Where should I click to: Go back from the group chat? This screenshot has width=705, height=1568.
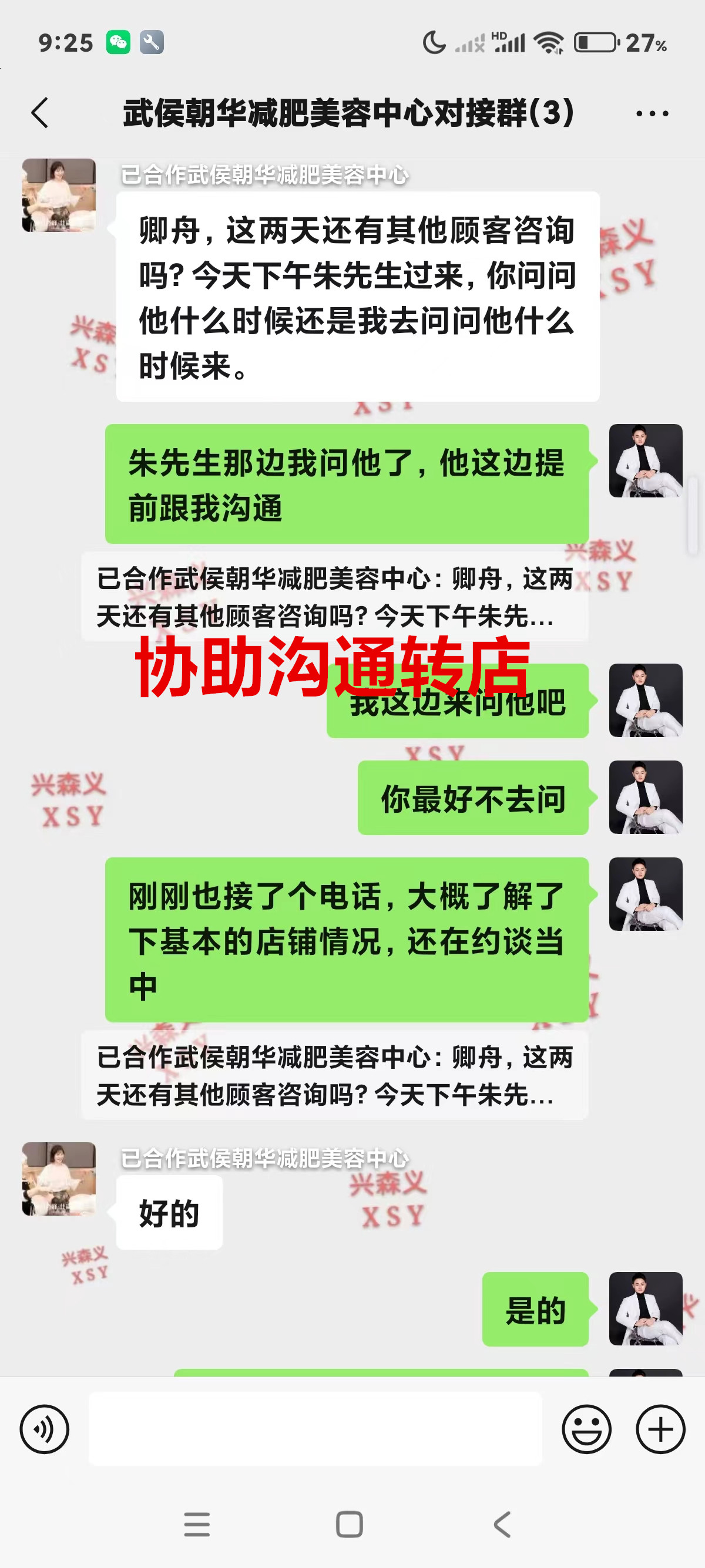tap(40, 113)
